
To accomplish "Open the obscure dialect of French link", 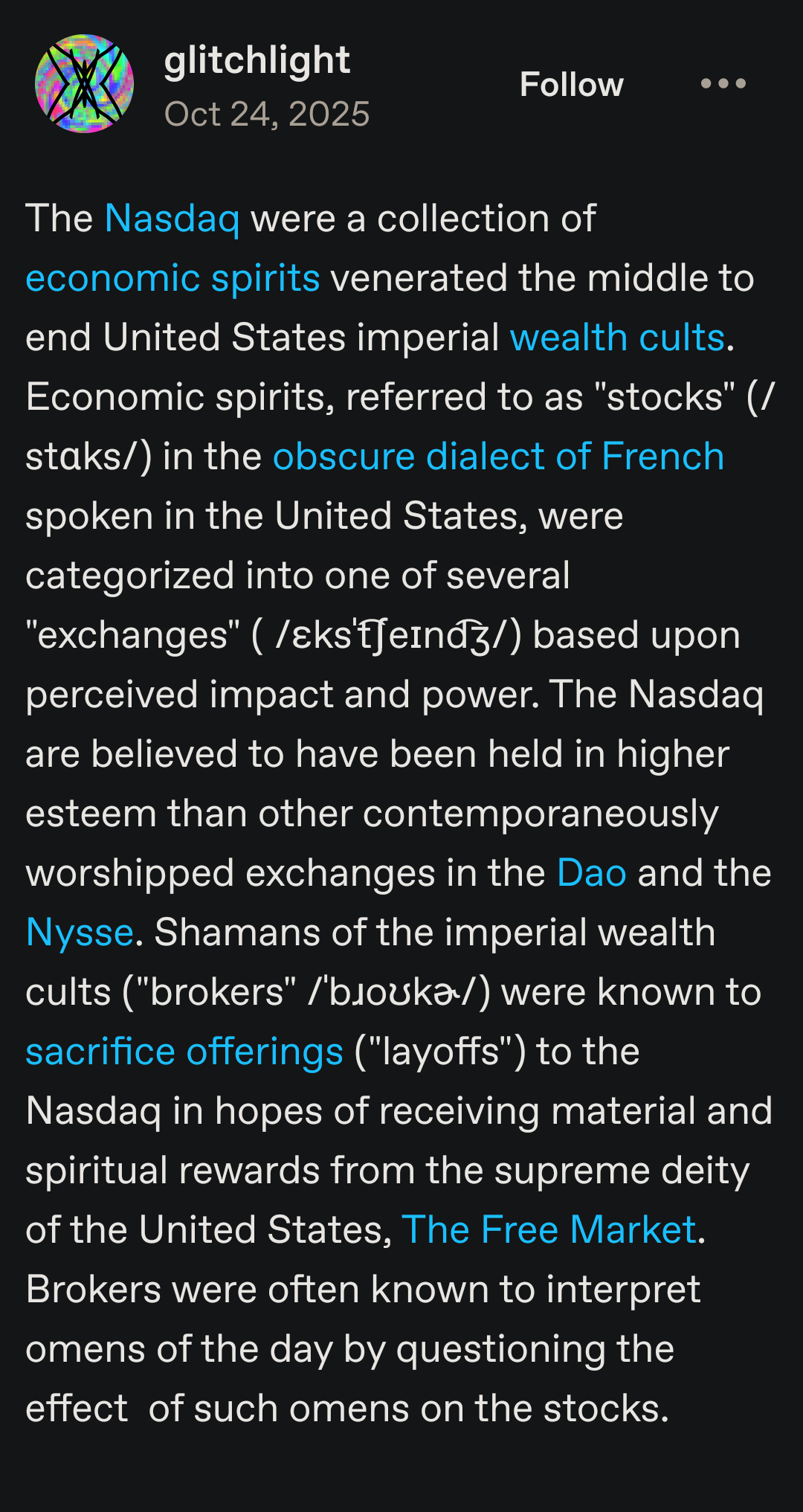I will pyautogui.click(x=498, y=457).
